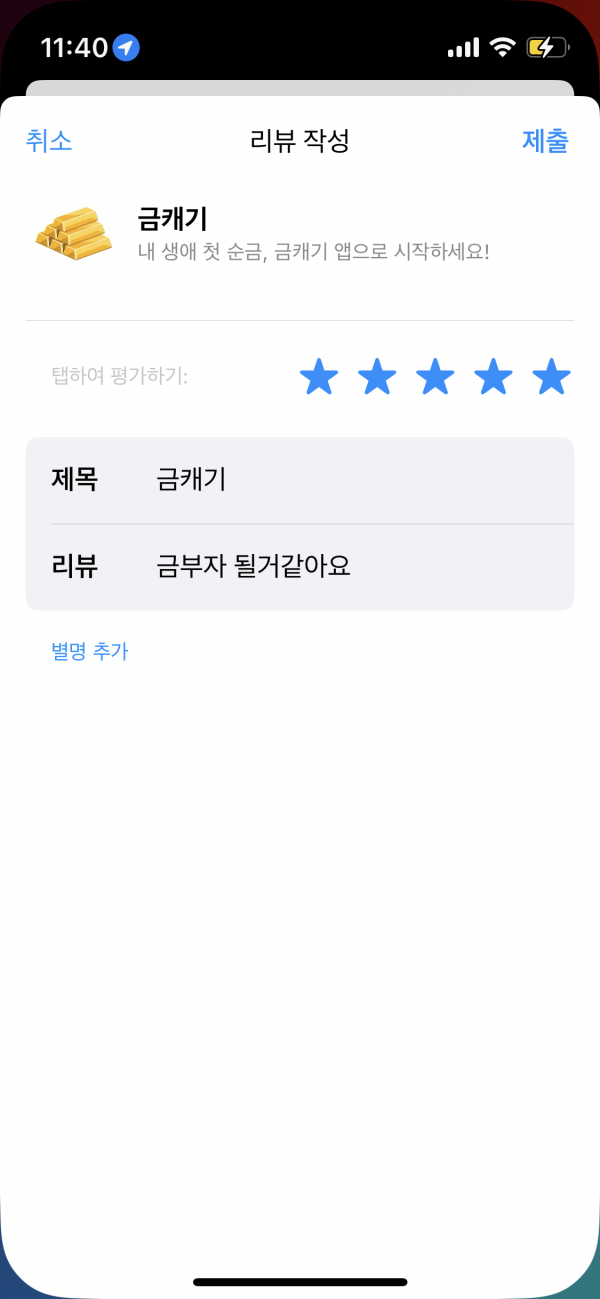The image size is (600, 1299).
Task: Edit the 리뷰 review text field
Action: (300, 567)
